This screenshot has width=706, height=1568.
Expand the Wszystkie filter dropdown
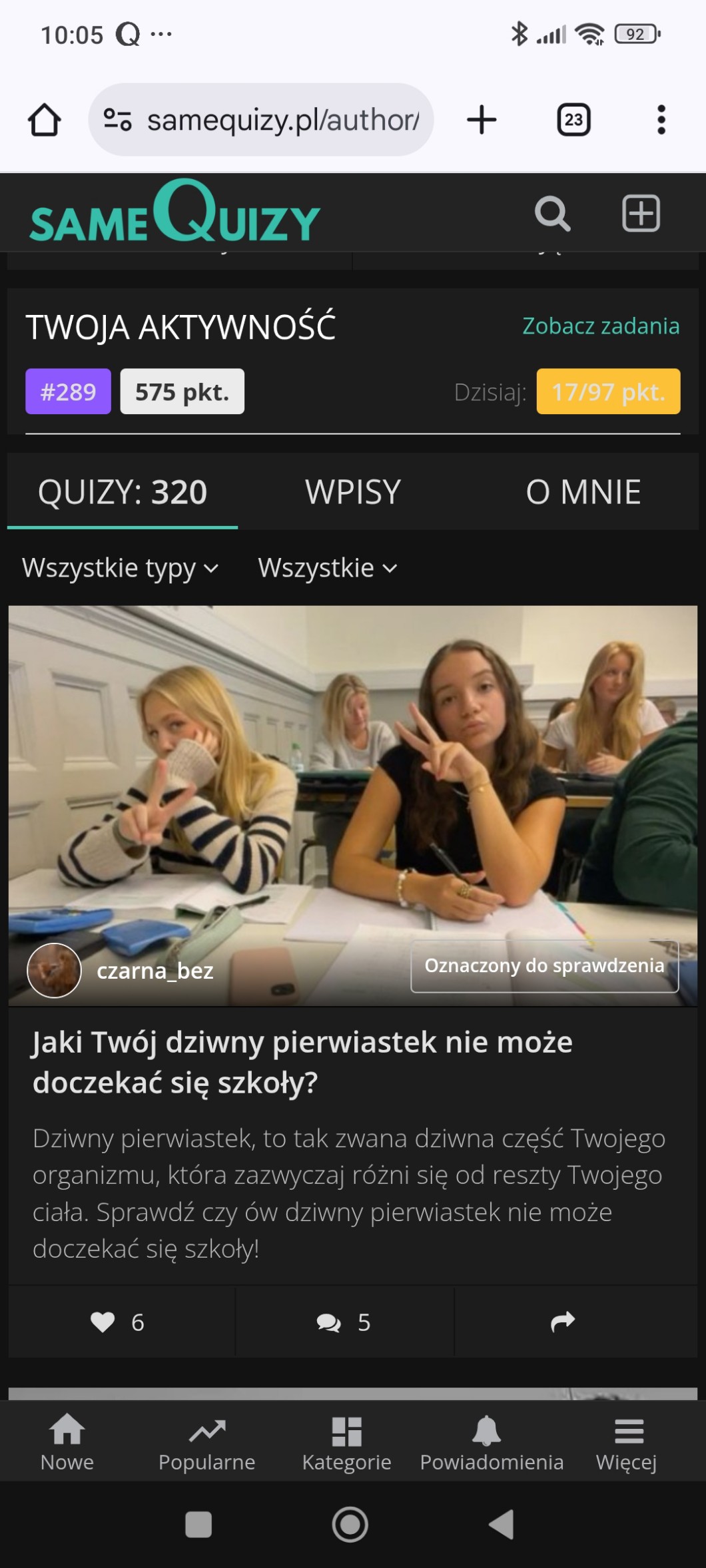pos(328,568)
